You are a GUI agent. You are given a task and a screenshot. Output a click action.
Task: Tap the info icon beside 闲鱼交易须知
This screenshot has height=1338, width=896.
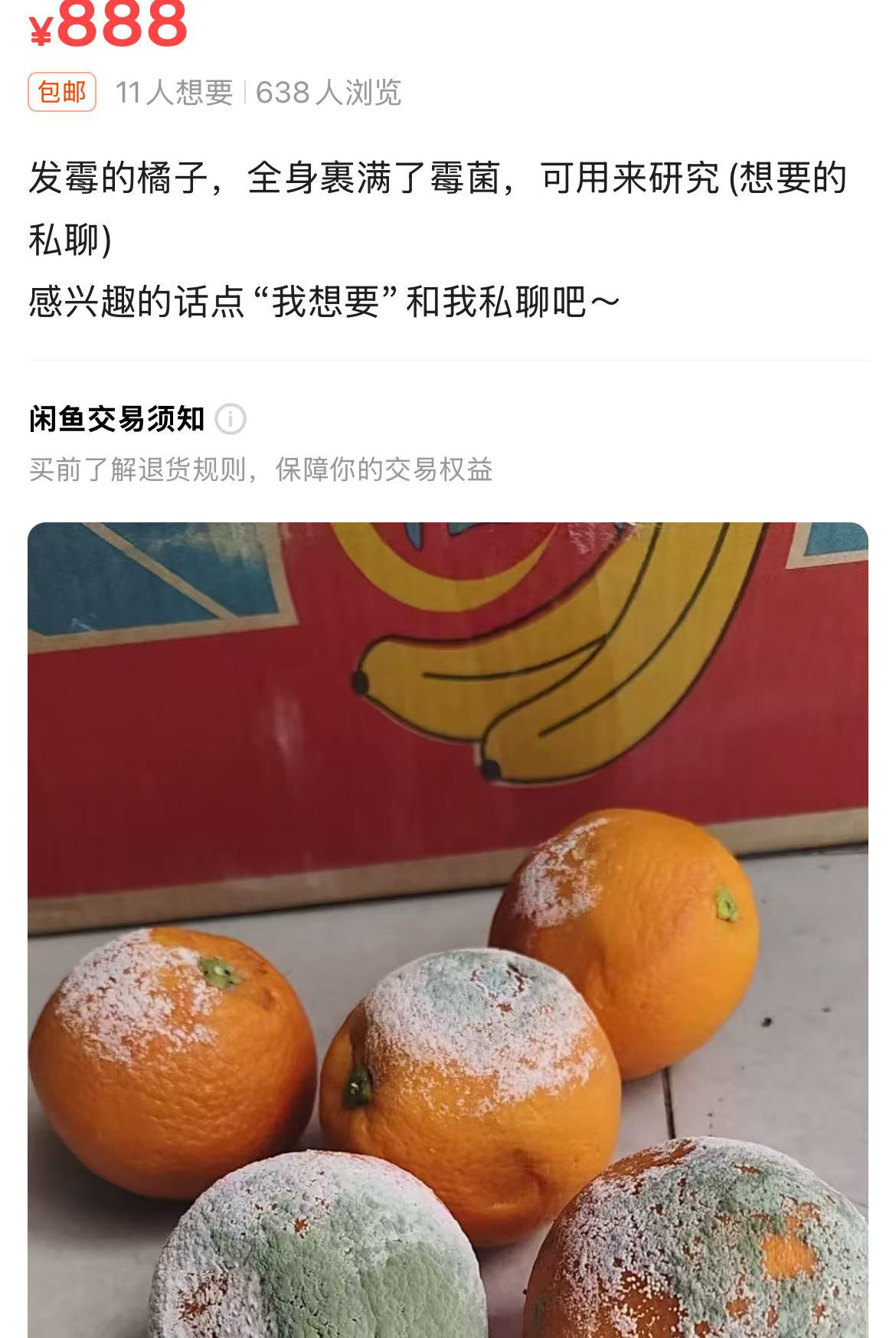coord(231,420)
